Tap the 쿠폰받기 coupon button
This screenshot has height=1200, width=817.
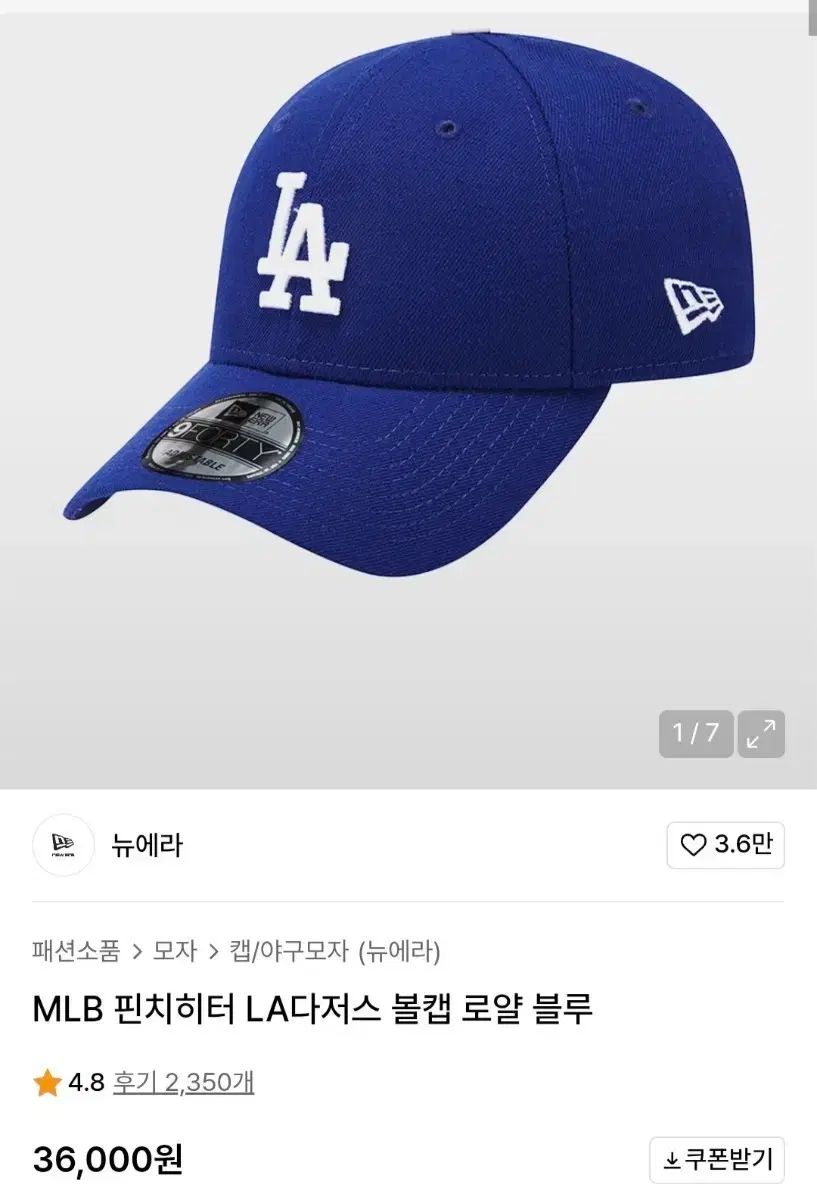pyautogui.click(x=717, y=1160)
